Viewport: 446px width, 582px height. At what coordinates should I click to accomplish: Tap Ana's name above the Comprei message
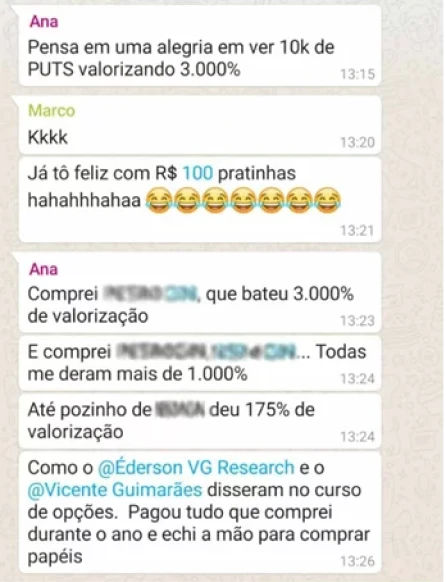pos(44,269)
